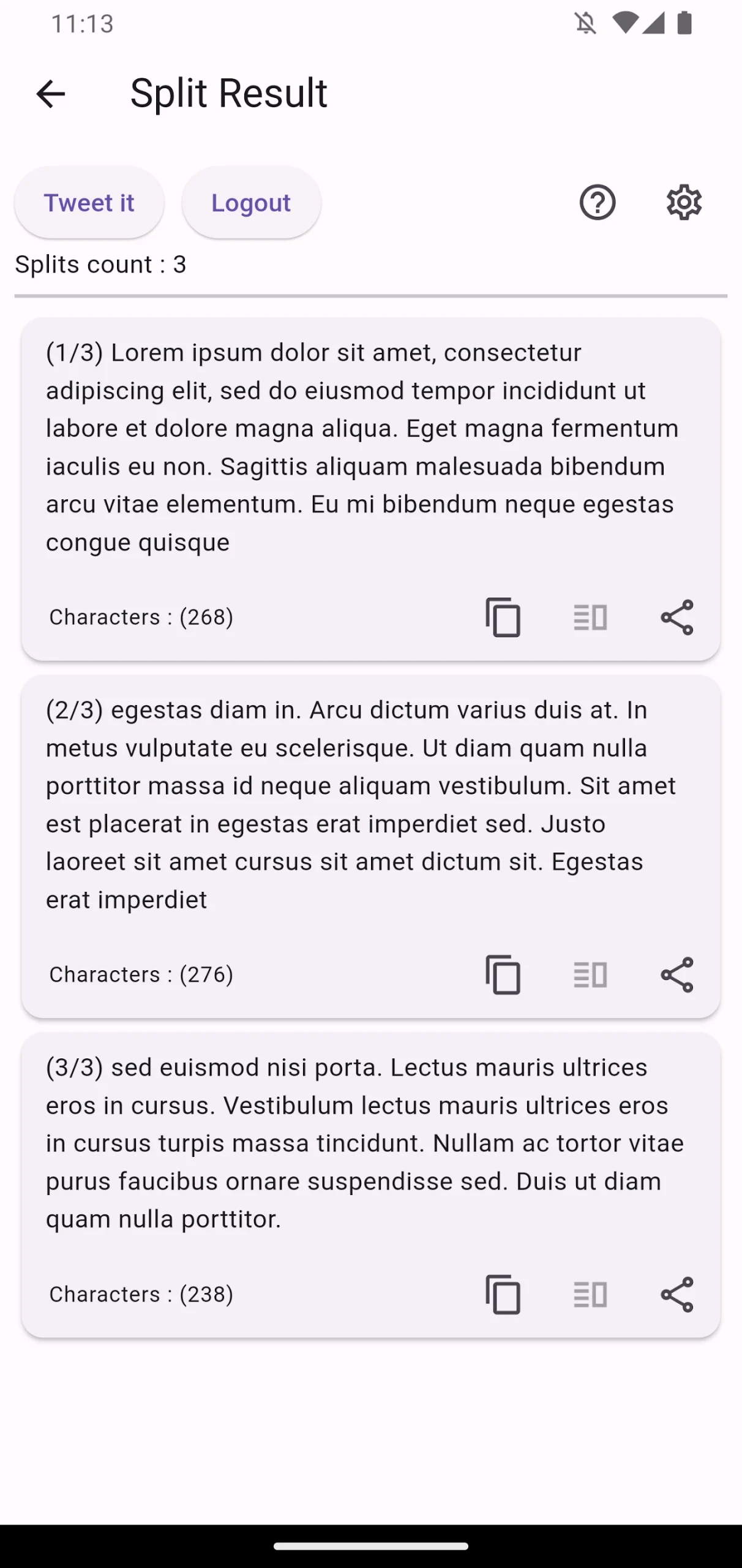Copy the (2/3) split text
The height and width of the screenshot is (1568, 742).
point(503,974)
